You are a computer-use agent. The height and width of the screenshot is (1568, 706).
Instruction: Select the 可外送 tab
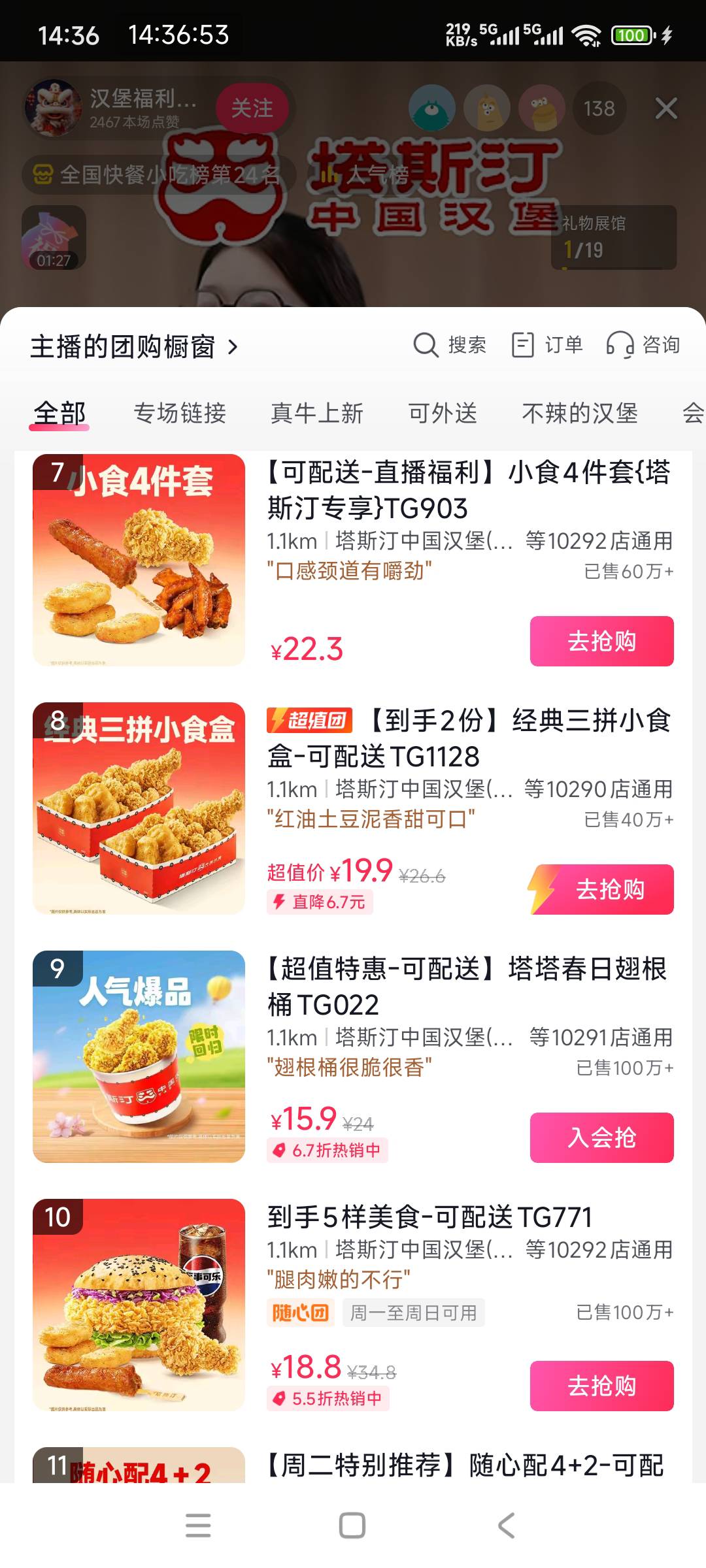(443, 413)
